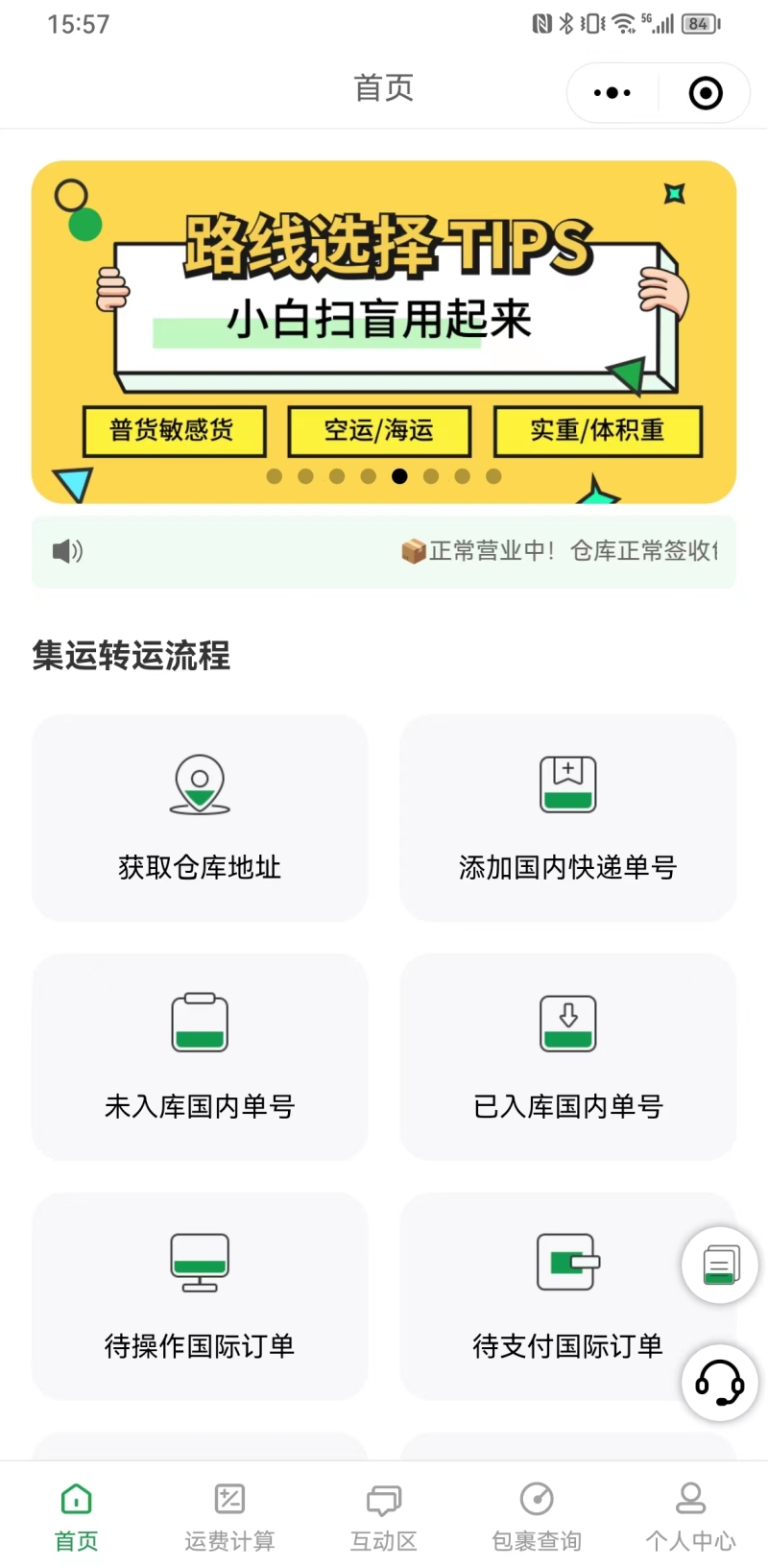Open the mini program more options menu

pyautogui.click(x=612, y=93)
